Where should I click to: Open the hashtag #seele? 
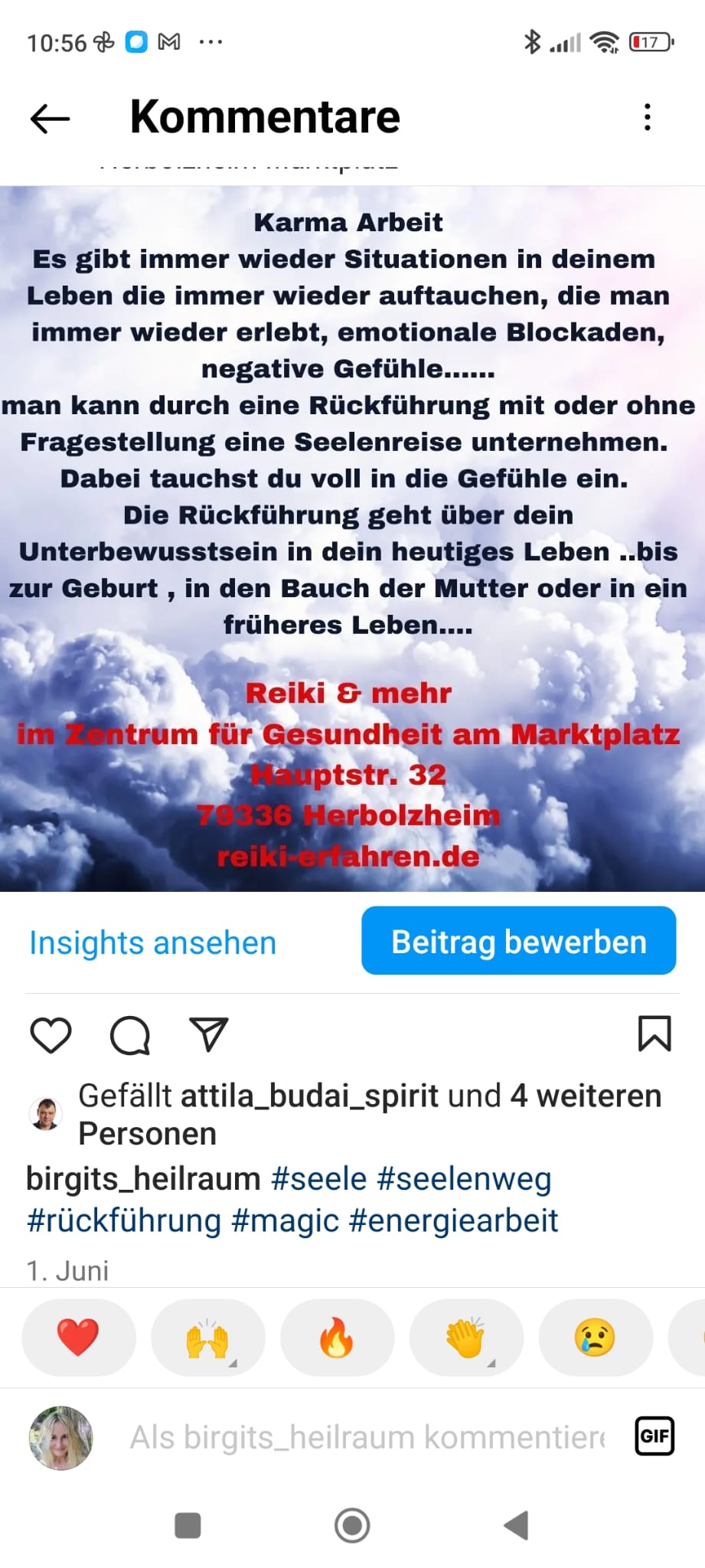318,1178
